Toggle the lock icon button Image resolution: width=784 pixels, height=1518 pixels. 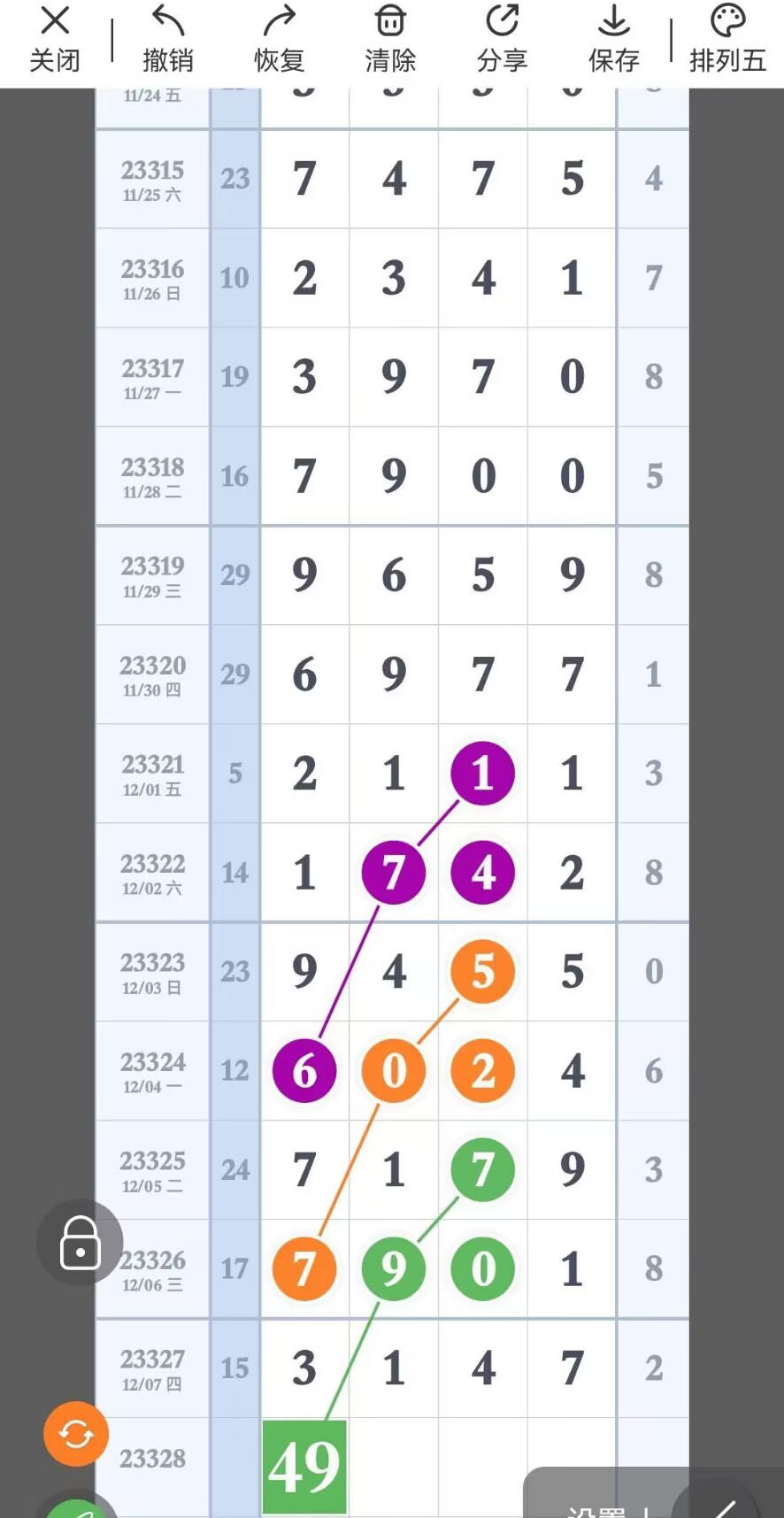coord(80,1242)
